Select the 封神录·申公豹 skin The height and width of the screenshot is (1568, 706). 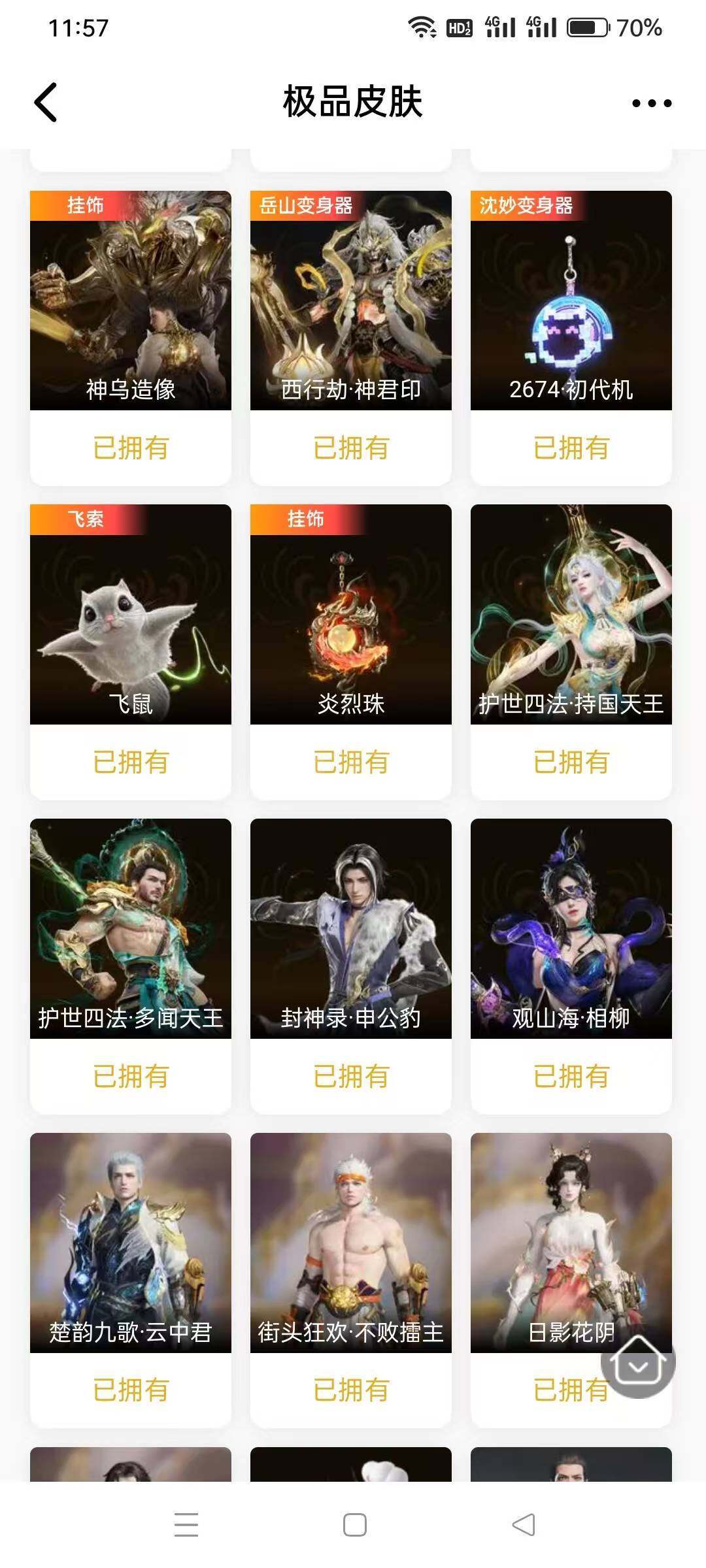coord(351,928)
